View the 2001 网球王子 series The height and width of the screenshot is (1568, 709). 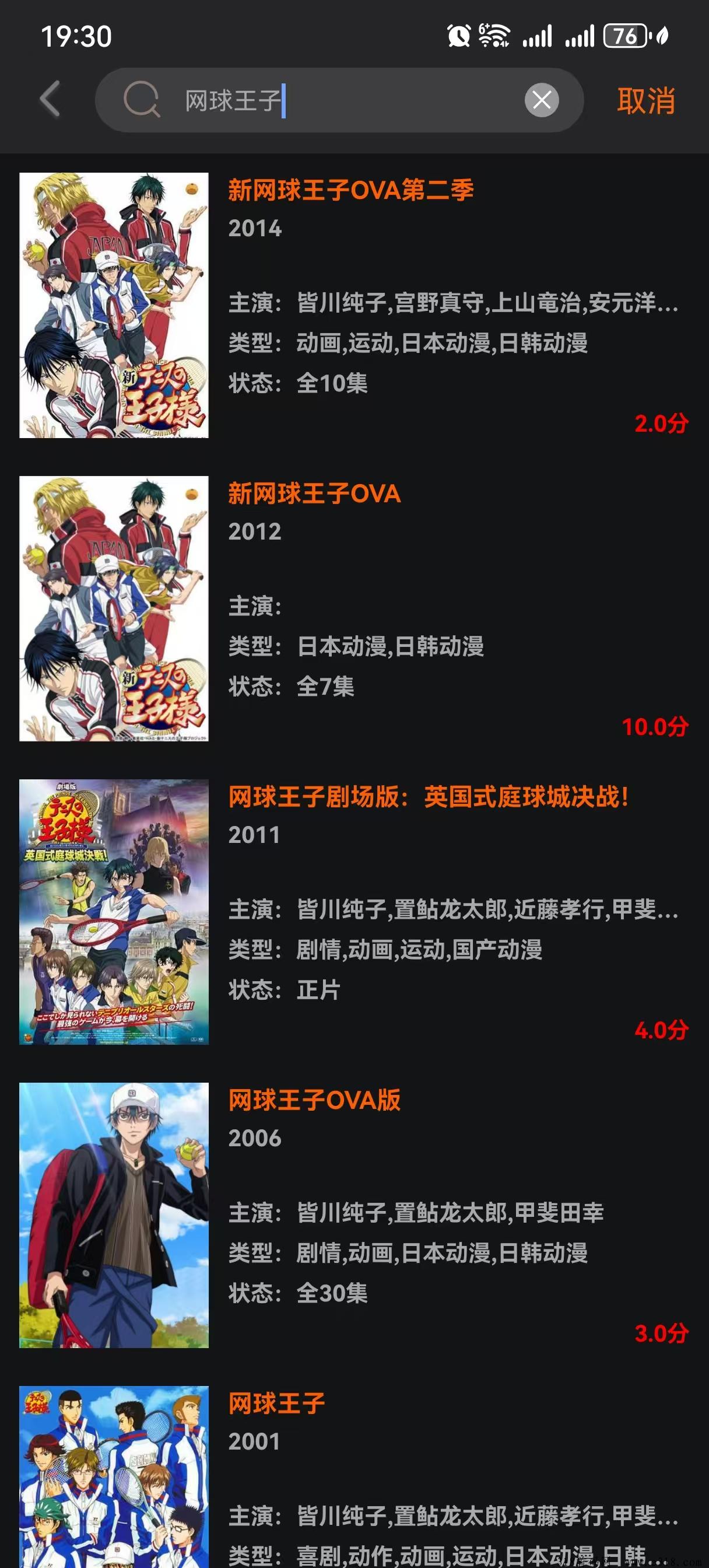click(x=276, y=1403)
